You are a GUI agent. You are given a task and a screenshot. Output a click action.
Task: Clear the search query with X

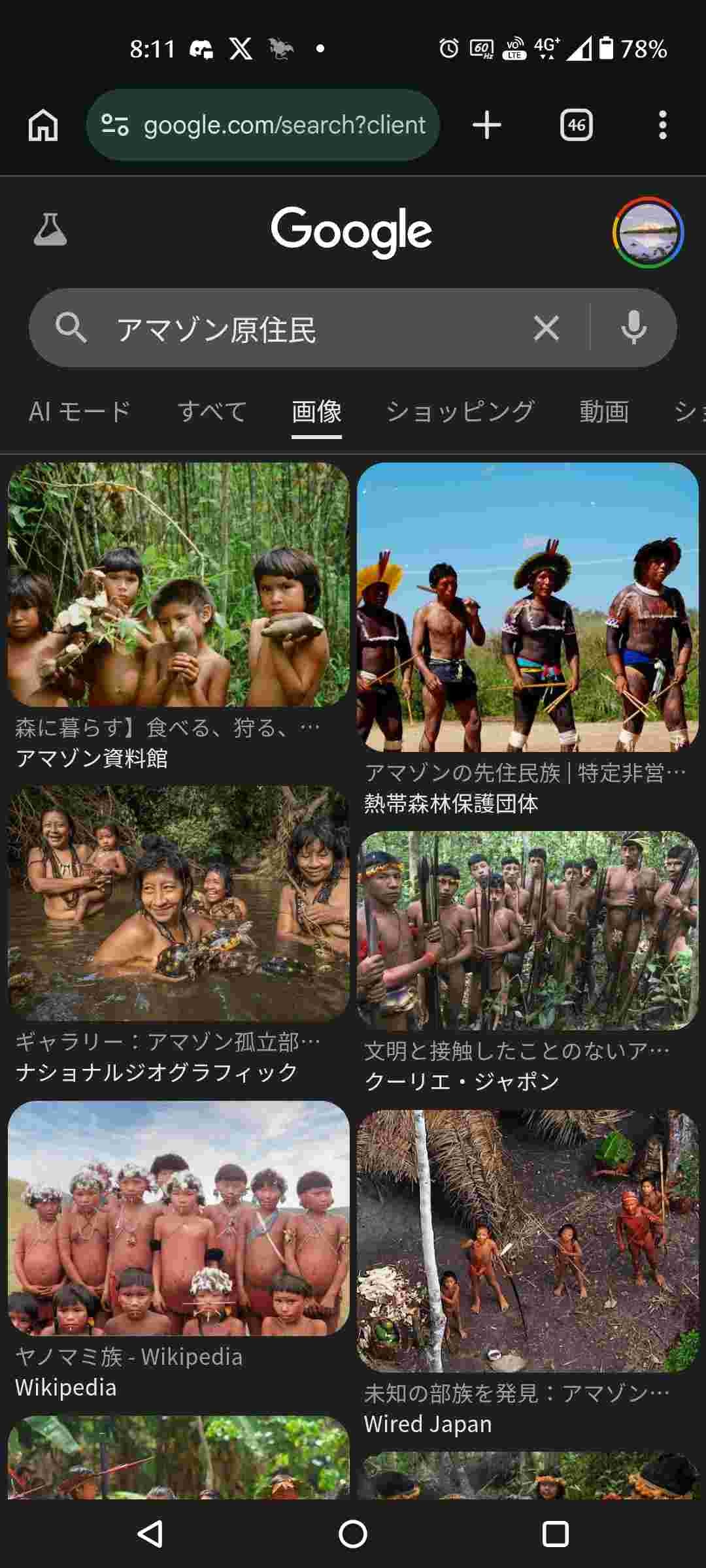[546, 328]
